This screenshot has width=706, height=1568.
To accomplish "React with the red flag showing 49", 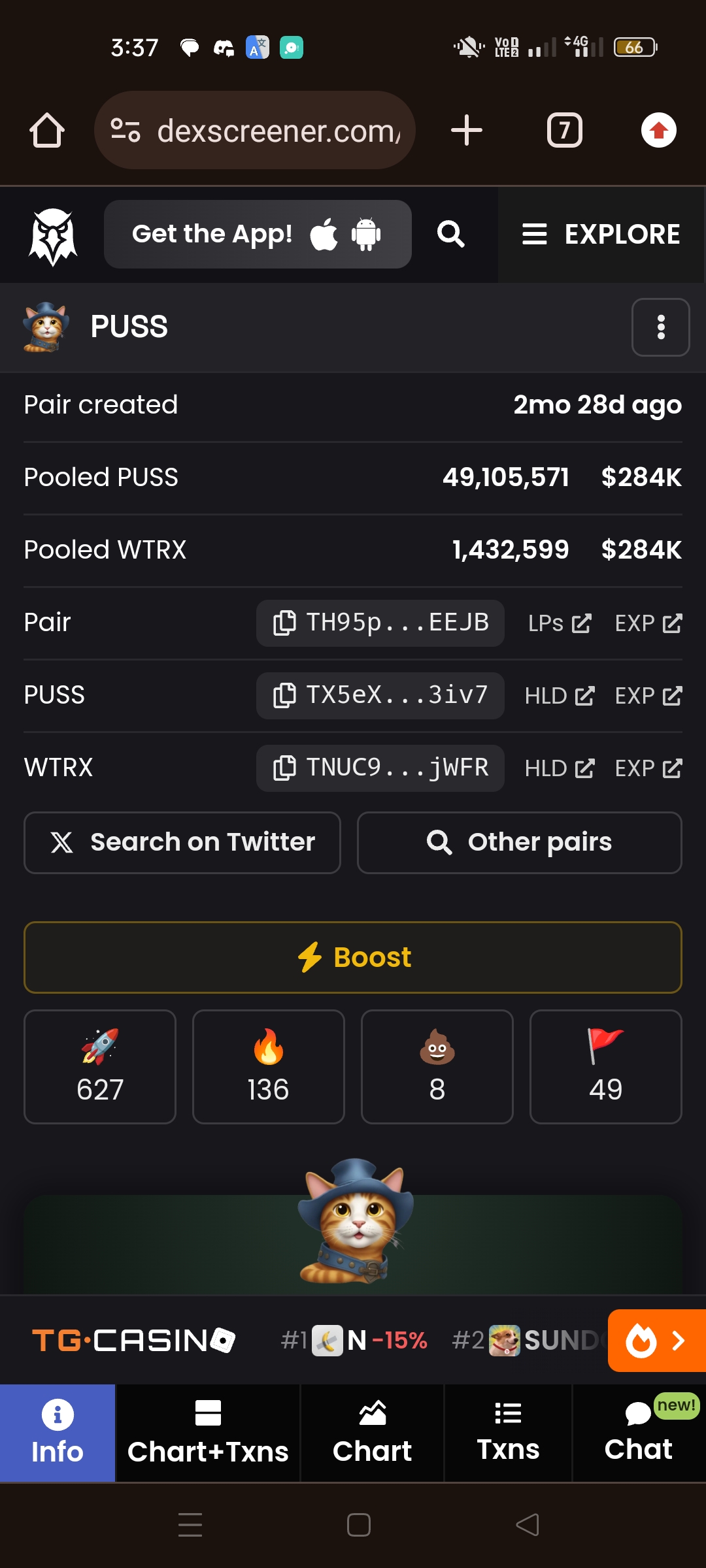I will pyautogui.click(x=606, y=1067).
